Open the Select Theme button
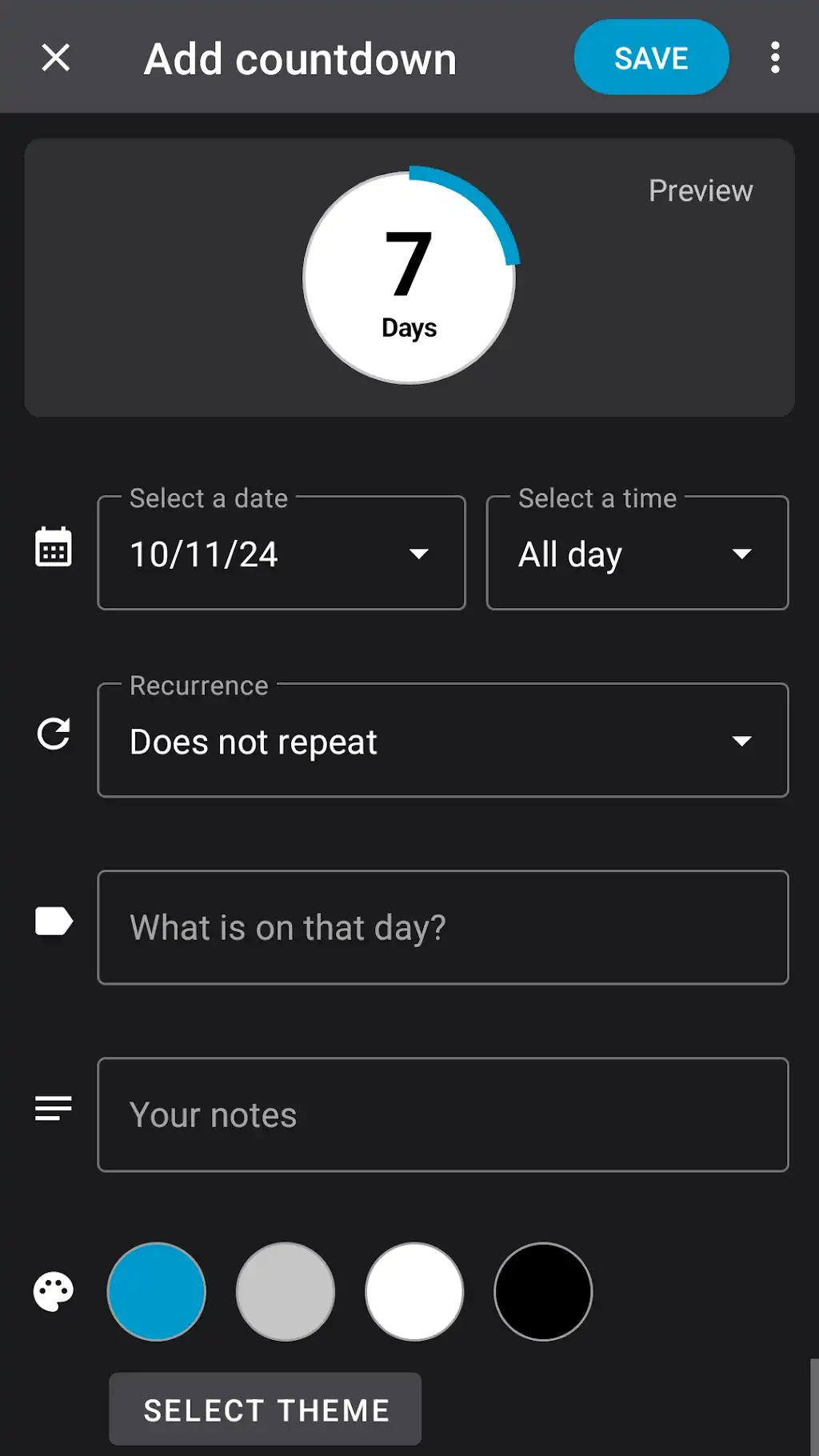The image size is (819, 1456). [266, 1410]
